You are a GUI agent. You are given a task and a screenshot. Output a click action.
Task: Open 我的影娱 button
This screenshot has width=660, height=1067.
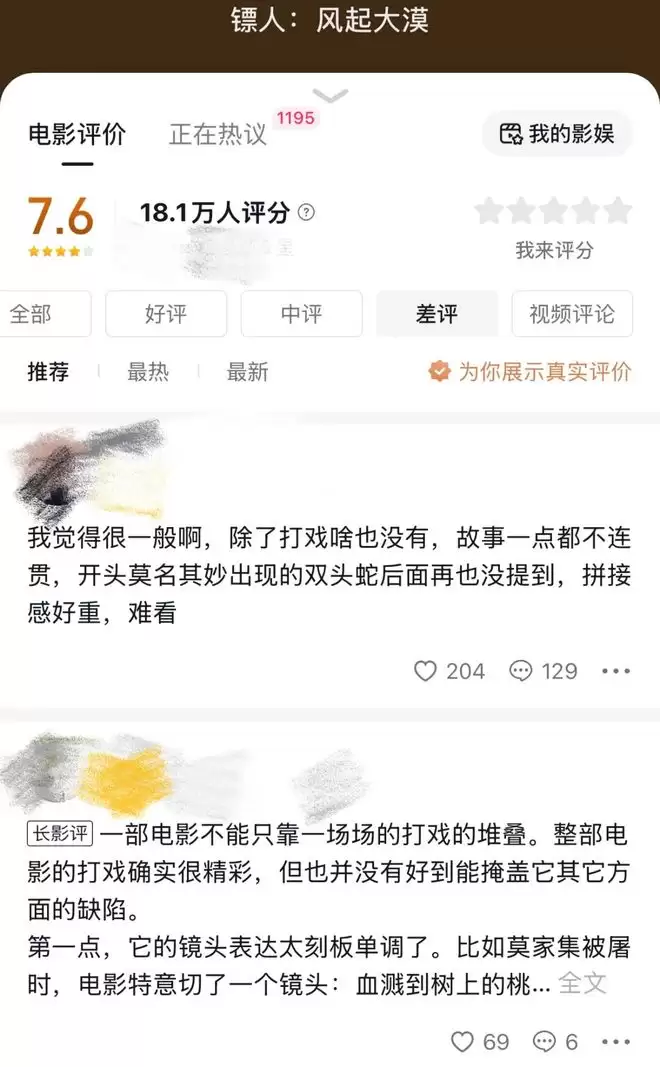557,133
